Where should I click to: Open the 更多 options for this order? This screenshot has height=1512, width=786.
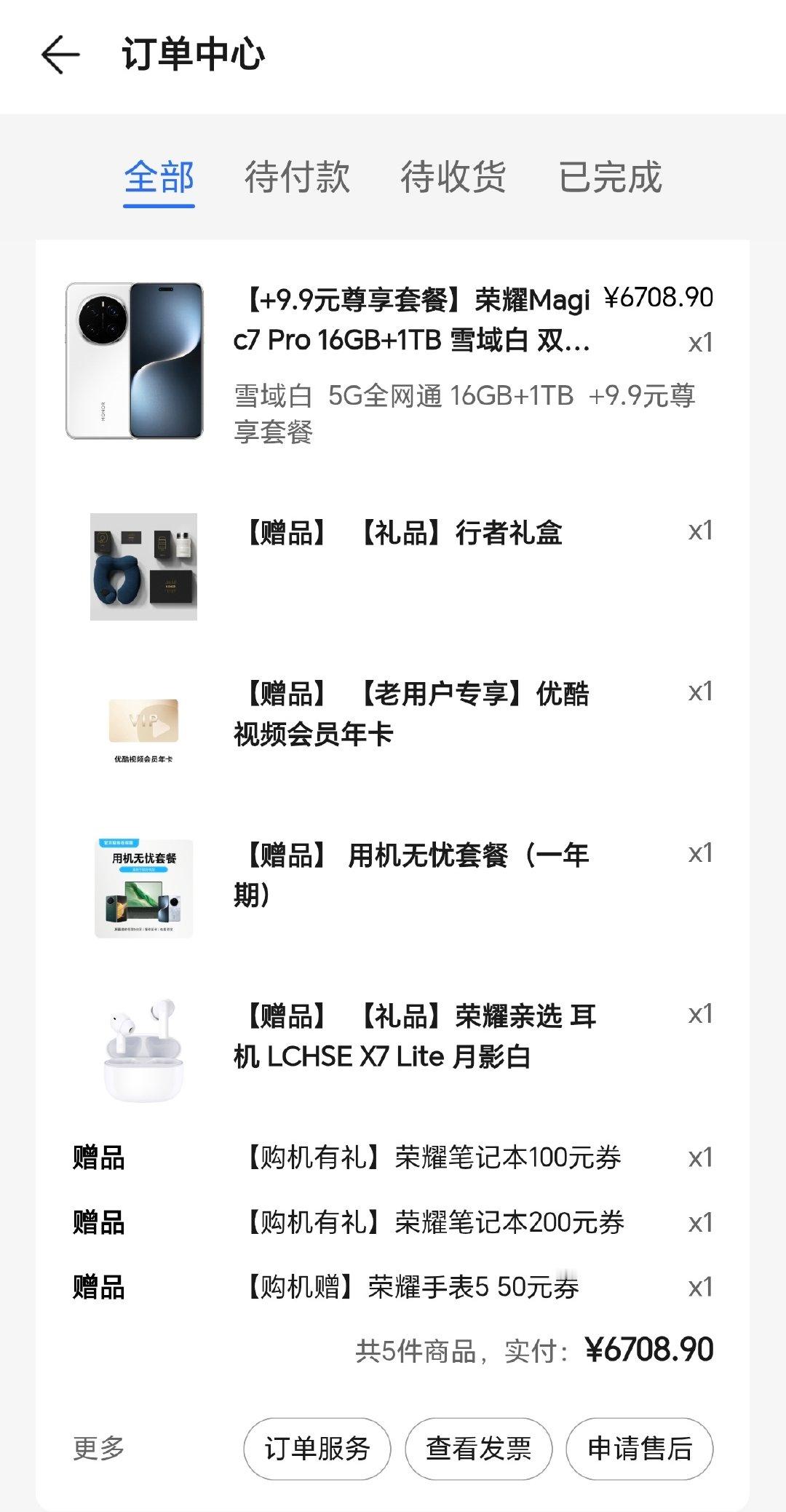(99, 1448)
